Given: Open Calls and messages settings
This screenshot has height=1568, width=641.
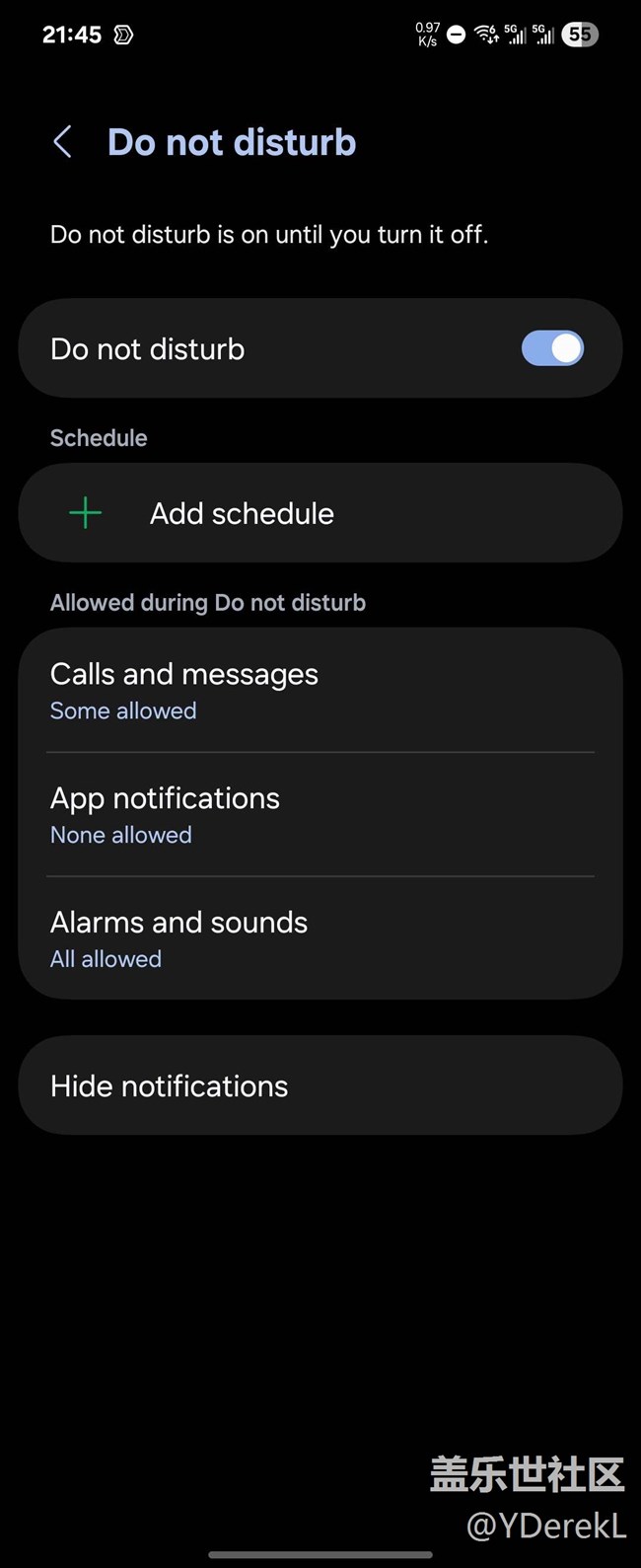Looking at the screenshot, I should [320, 691].
